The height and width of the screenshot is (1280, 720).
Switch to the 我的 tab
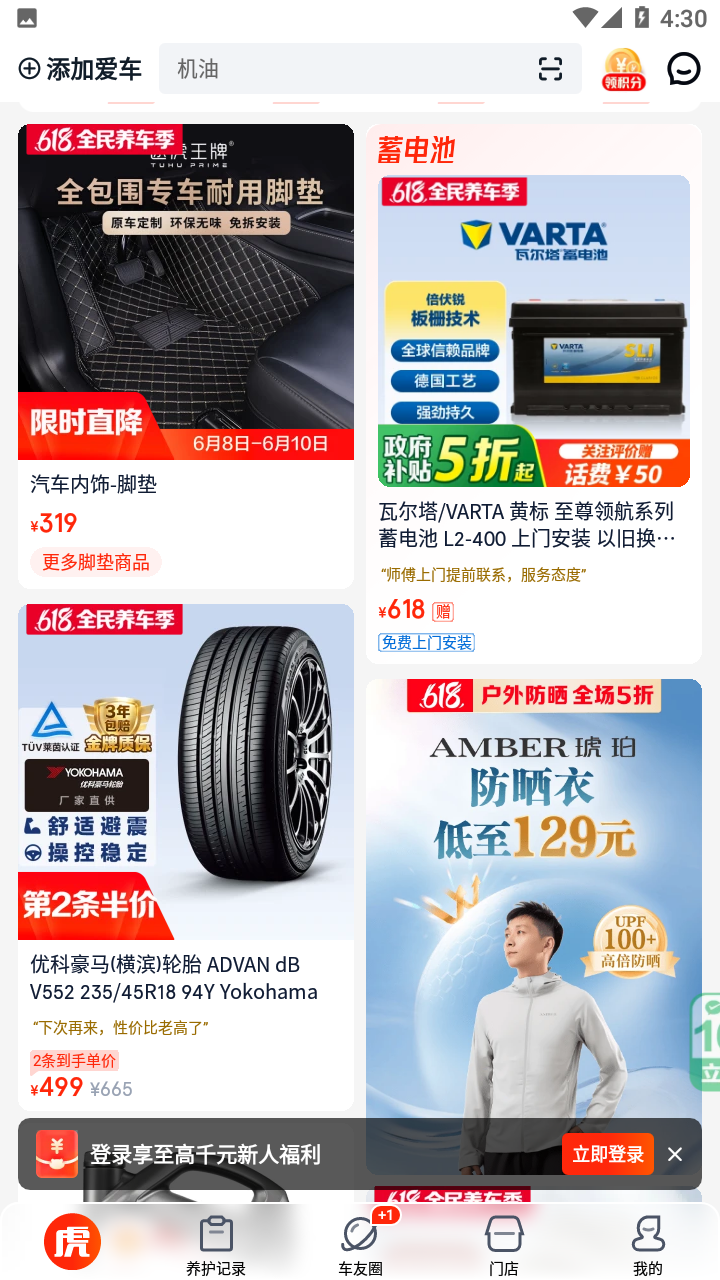648,1246
